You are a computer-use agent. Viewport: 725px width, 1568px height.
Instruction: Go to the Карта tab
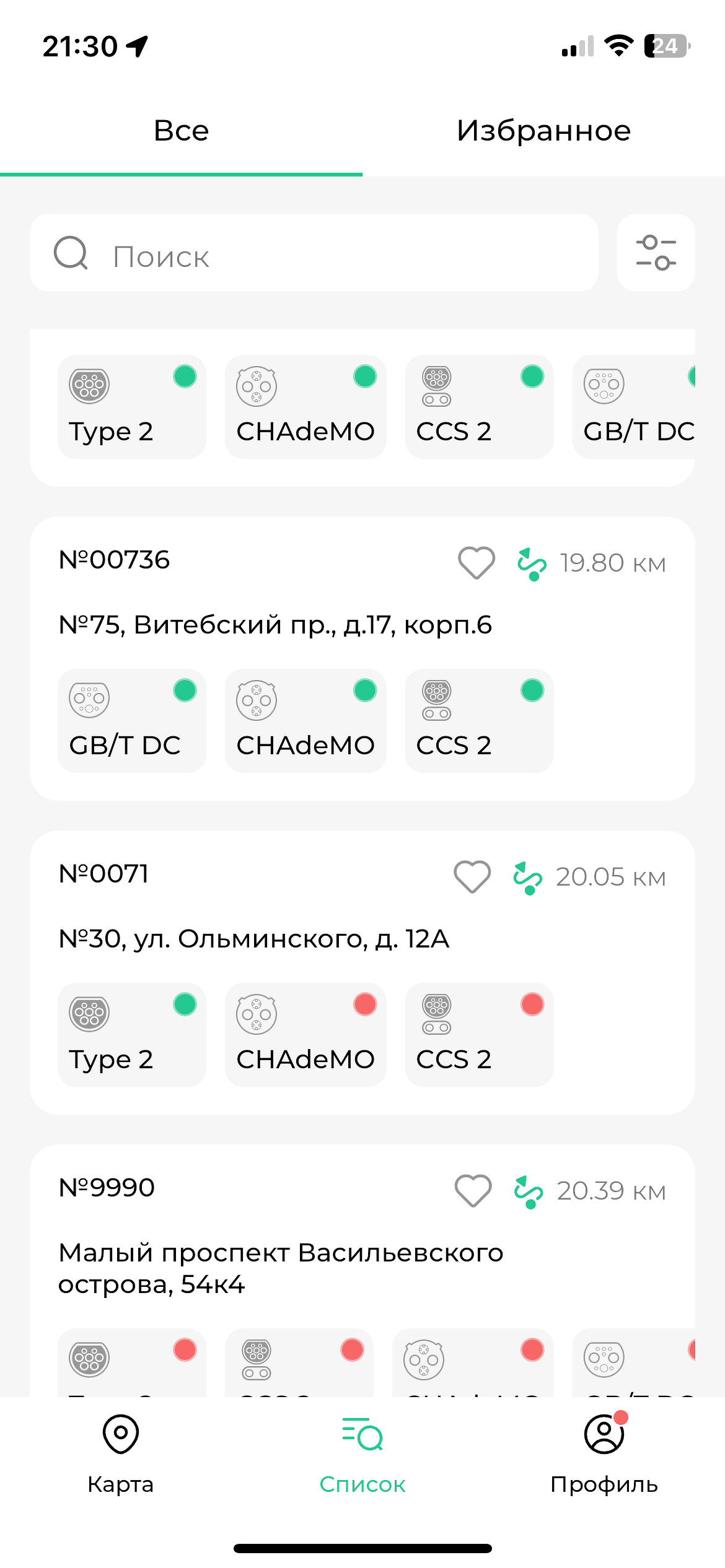(x=120, y=1453)
